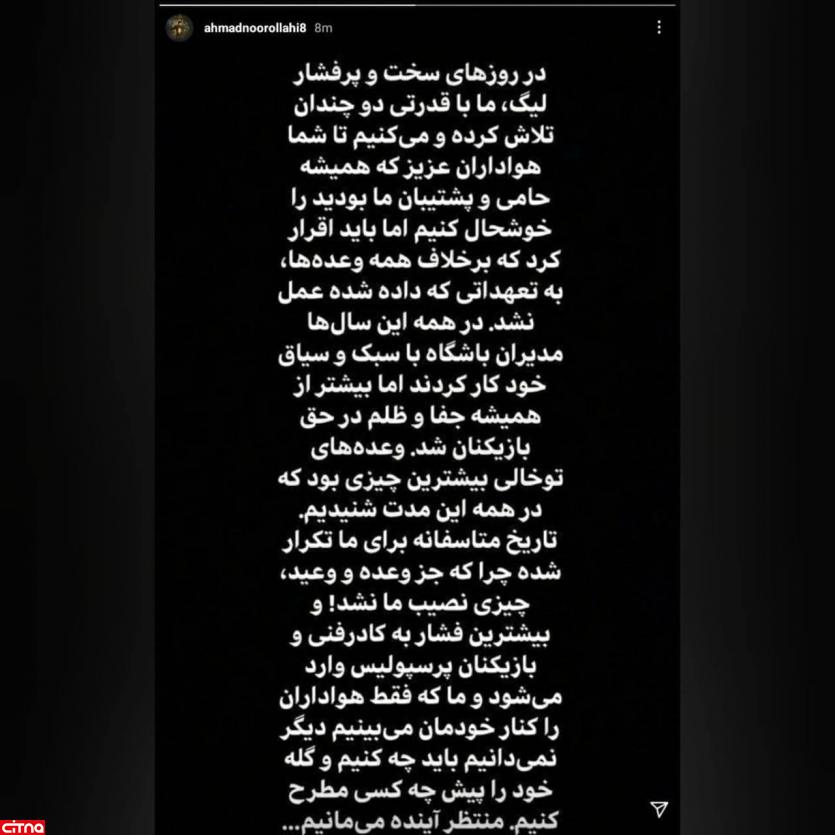The image size is (835, 835).
Task: Share this story via the paper plane icon
Action: [x=657, y=809]
